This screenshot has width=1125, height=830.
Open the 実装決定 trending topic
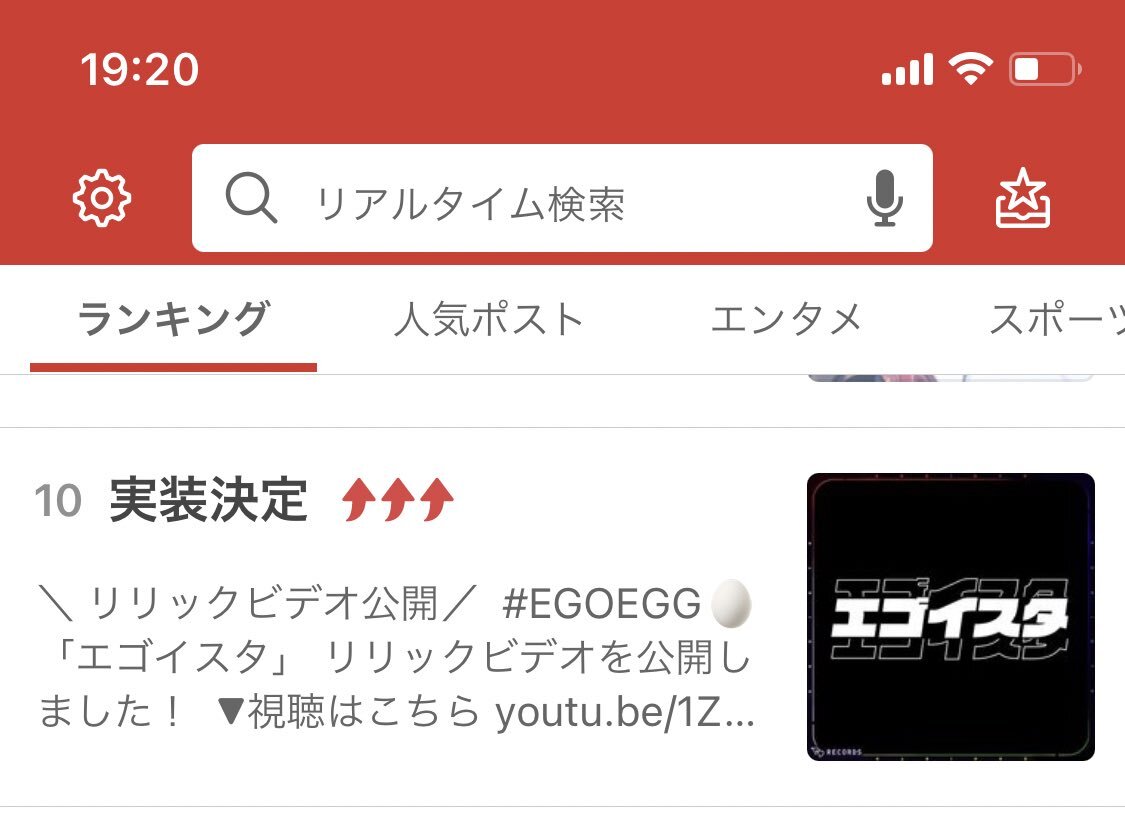pos(207,500)
